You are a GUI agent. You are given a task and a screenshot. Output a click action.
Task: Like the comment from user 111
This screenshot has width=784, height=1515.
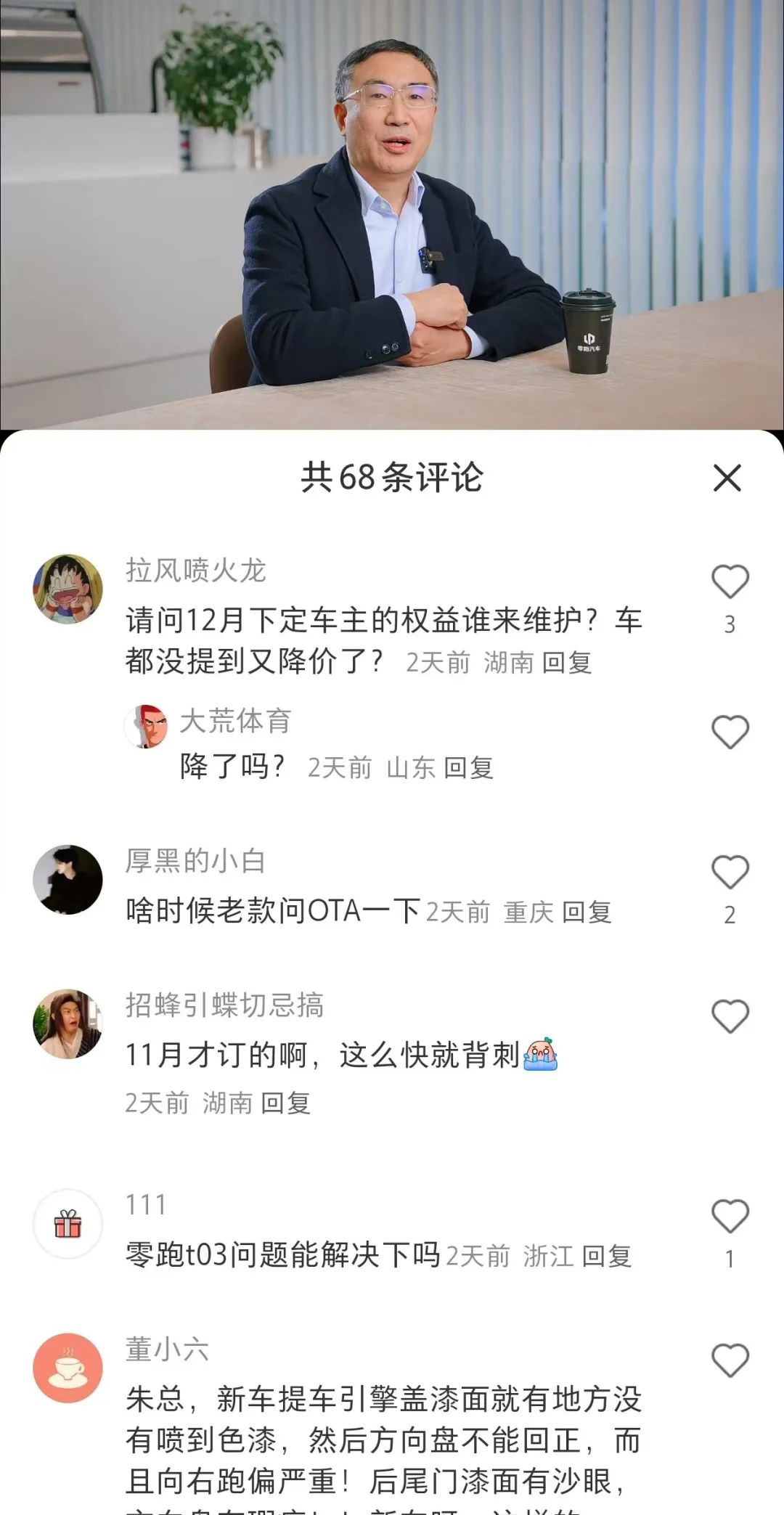[730, 1216]
